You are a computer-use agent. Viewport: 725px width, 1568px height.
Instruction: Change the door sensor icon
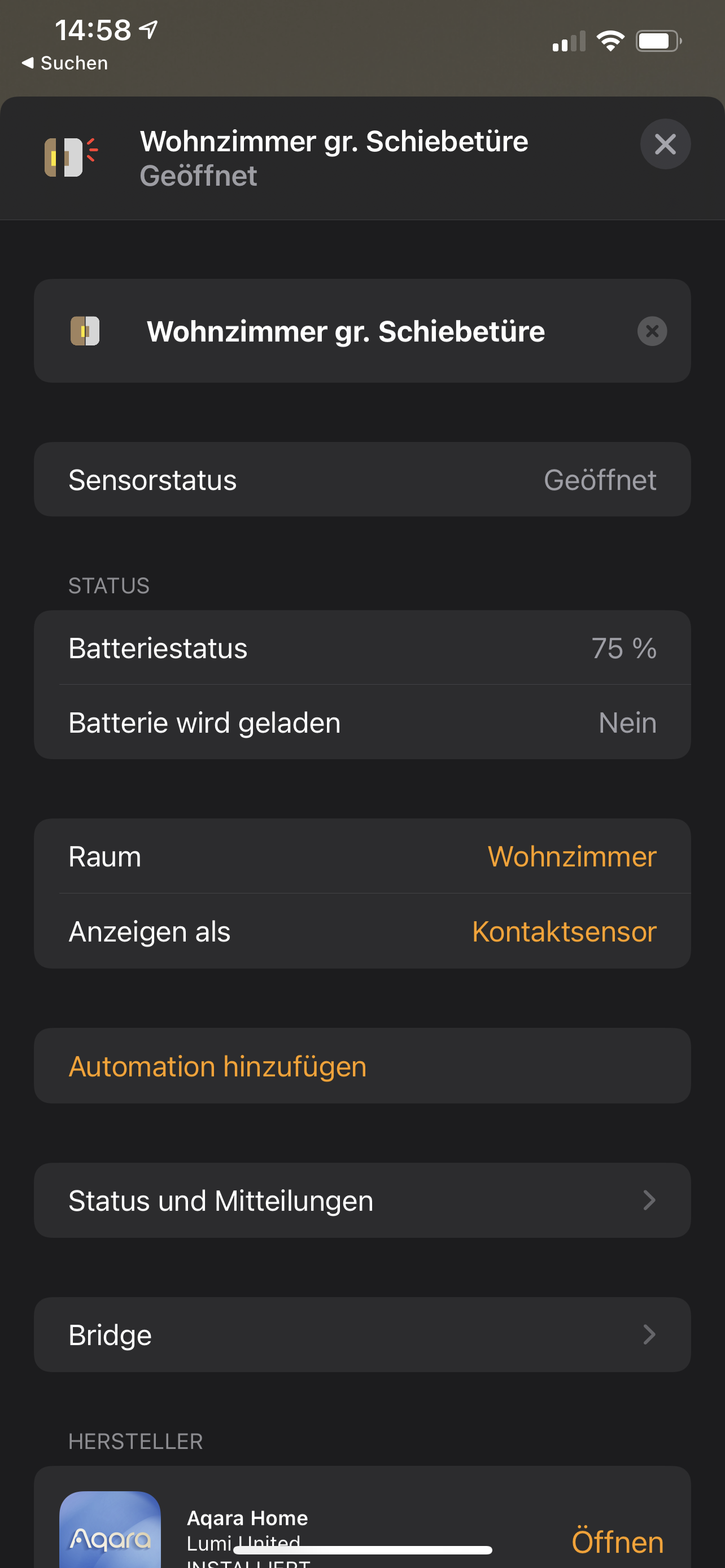coord(85,331)
